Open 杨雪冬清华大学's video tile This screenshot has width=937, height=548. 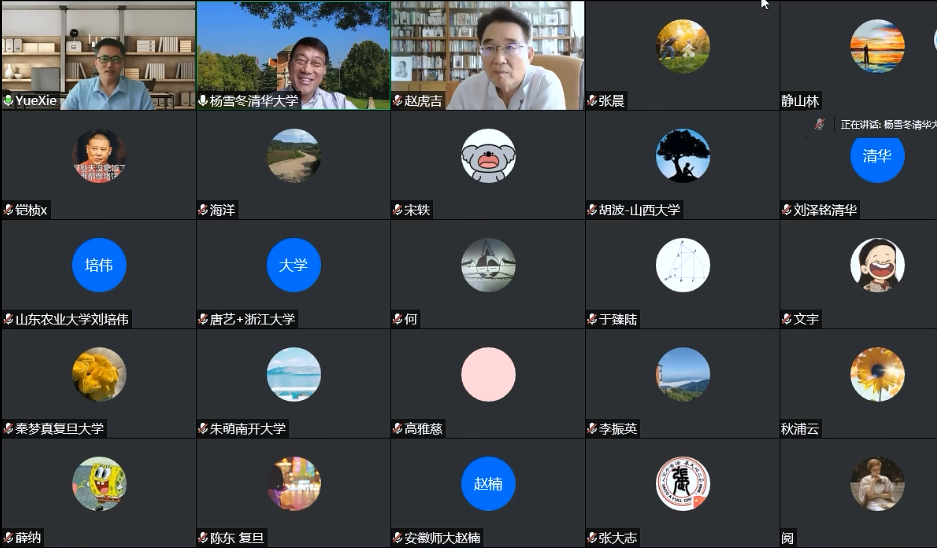point(293,55)
